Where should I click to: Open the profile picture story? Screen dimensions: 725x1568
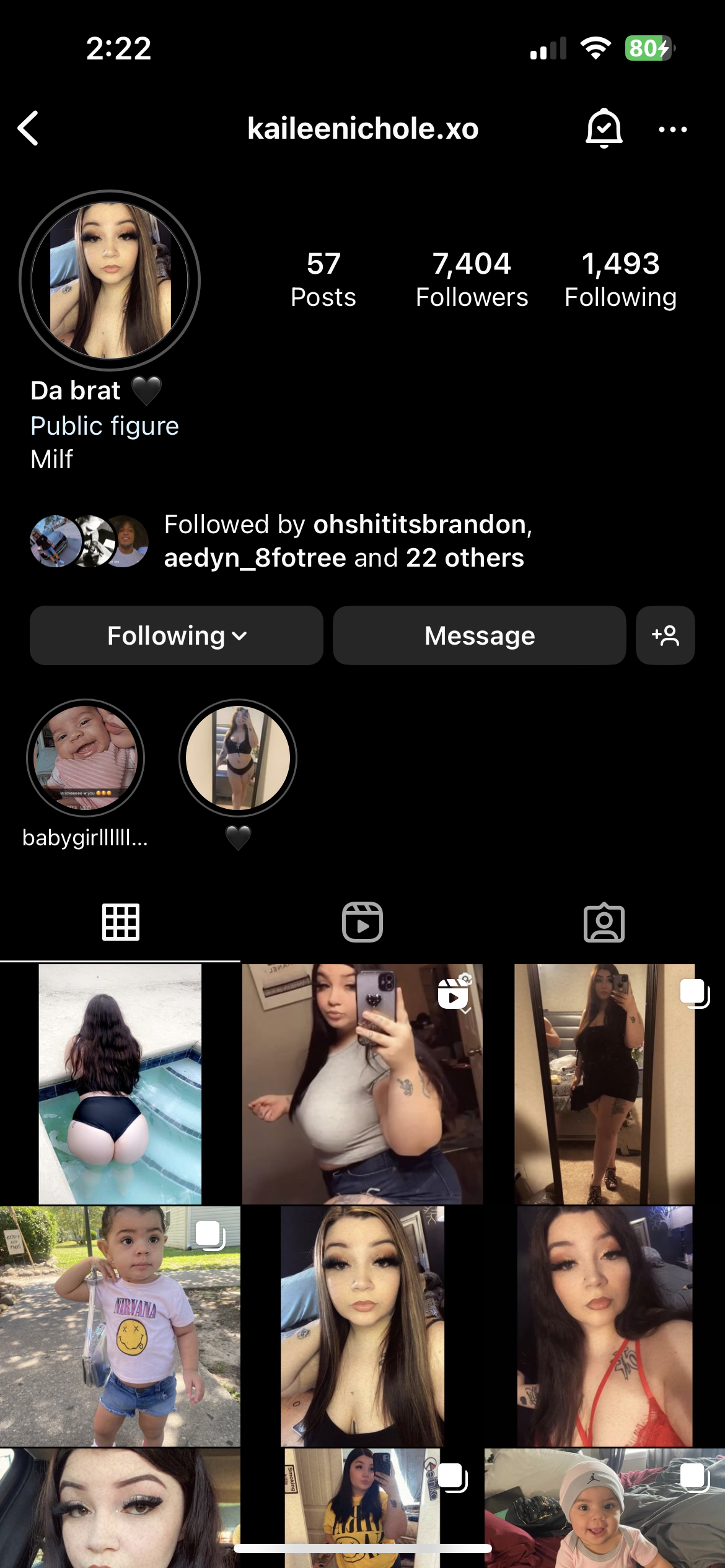[x=110, y=281]
